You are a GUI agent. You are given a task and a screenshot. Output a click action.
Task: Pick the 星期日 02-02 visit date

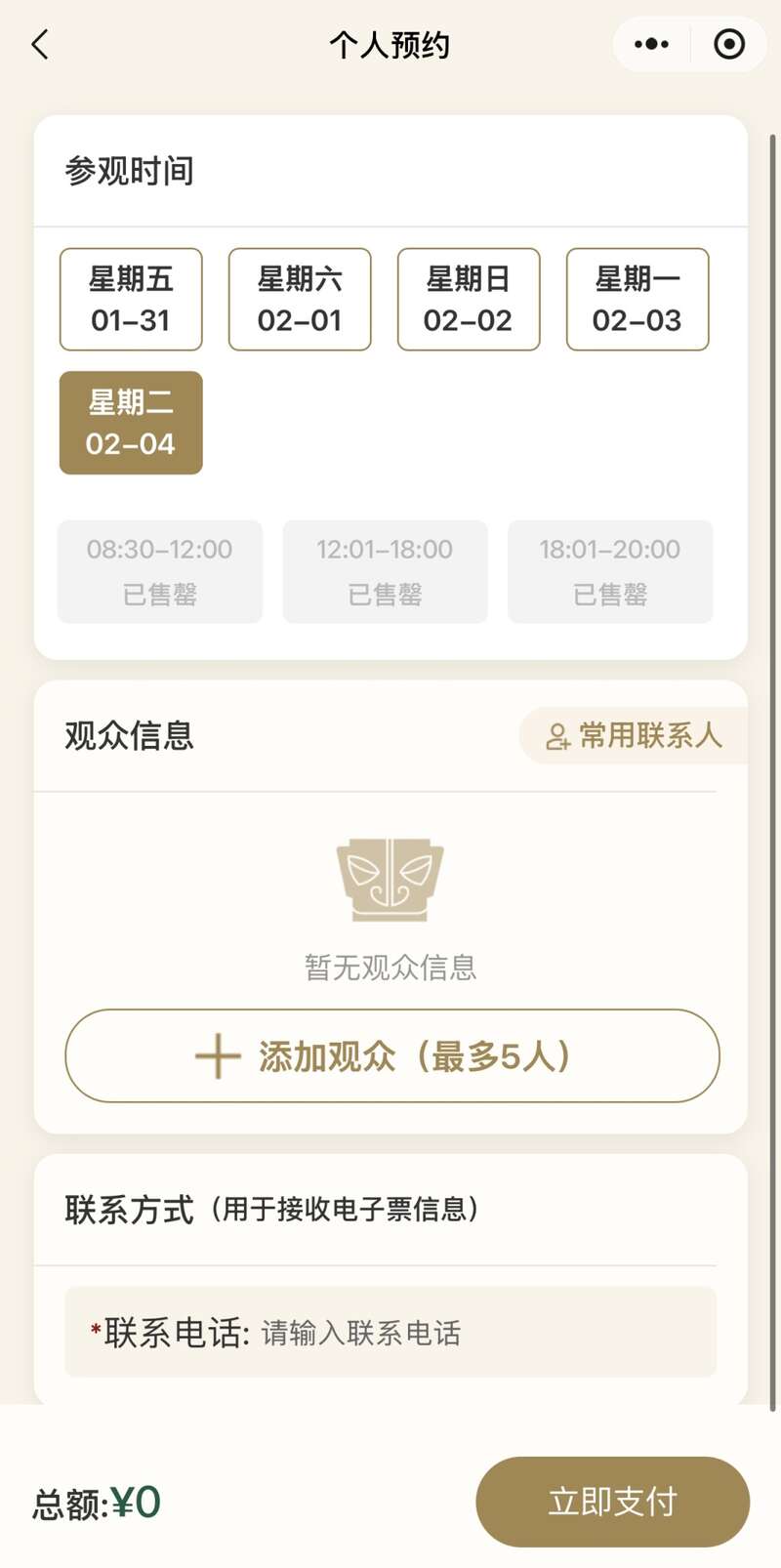(x=469, y=299)
